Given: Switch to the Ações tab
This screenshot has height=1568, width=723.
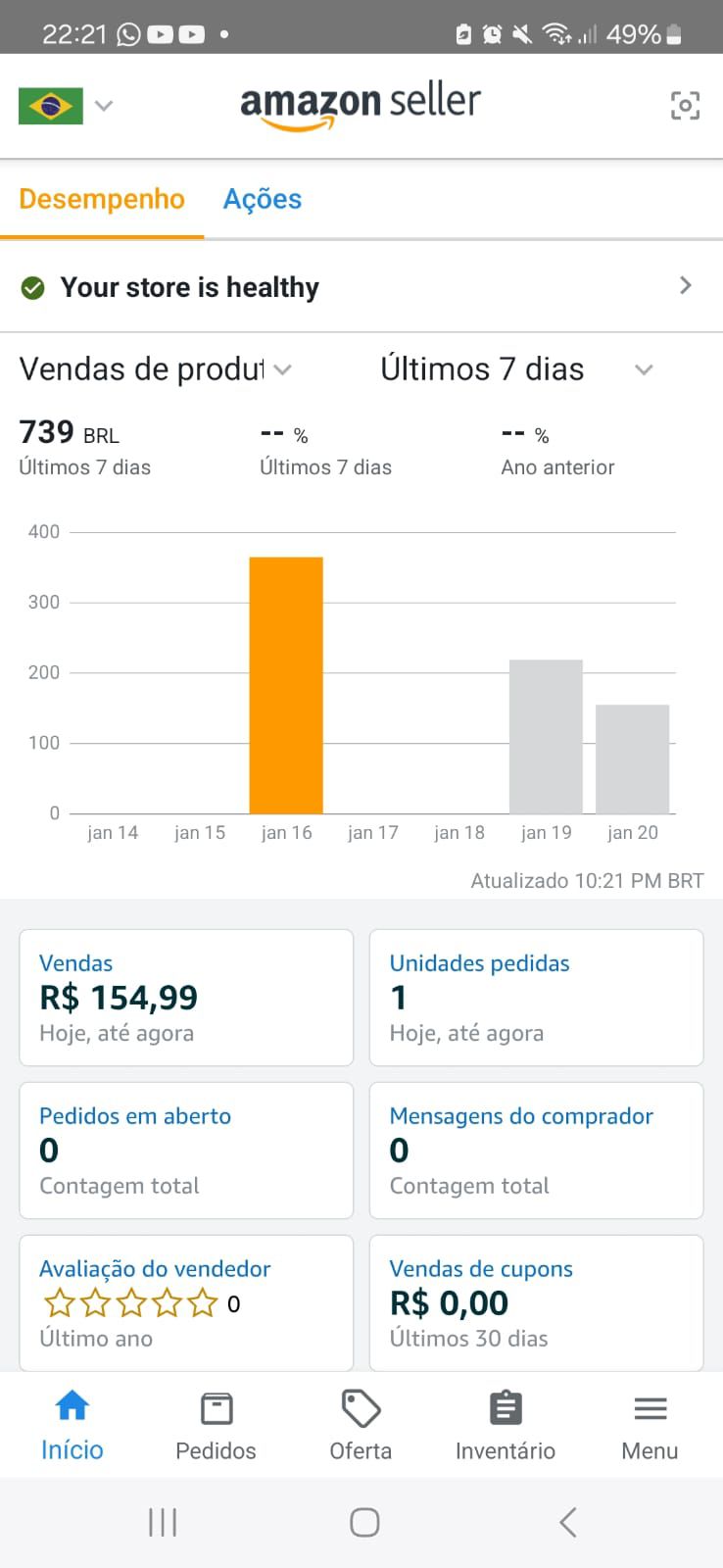Looking at the screenshot, I should tap(263, 199).
